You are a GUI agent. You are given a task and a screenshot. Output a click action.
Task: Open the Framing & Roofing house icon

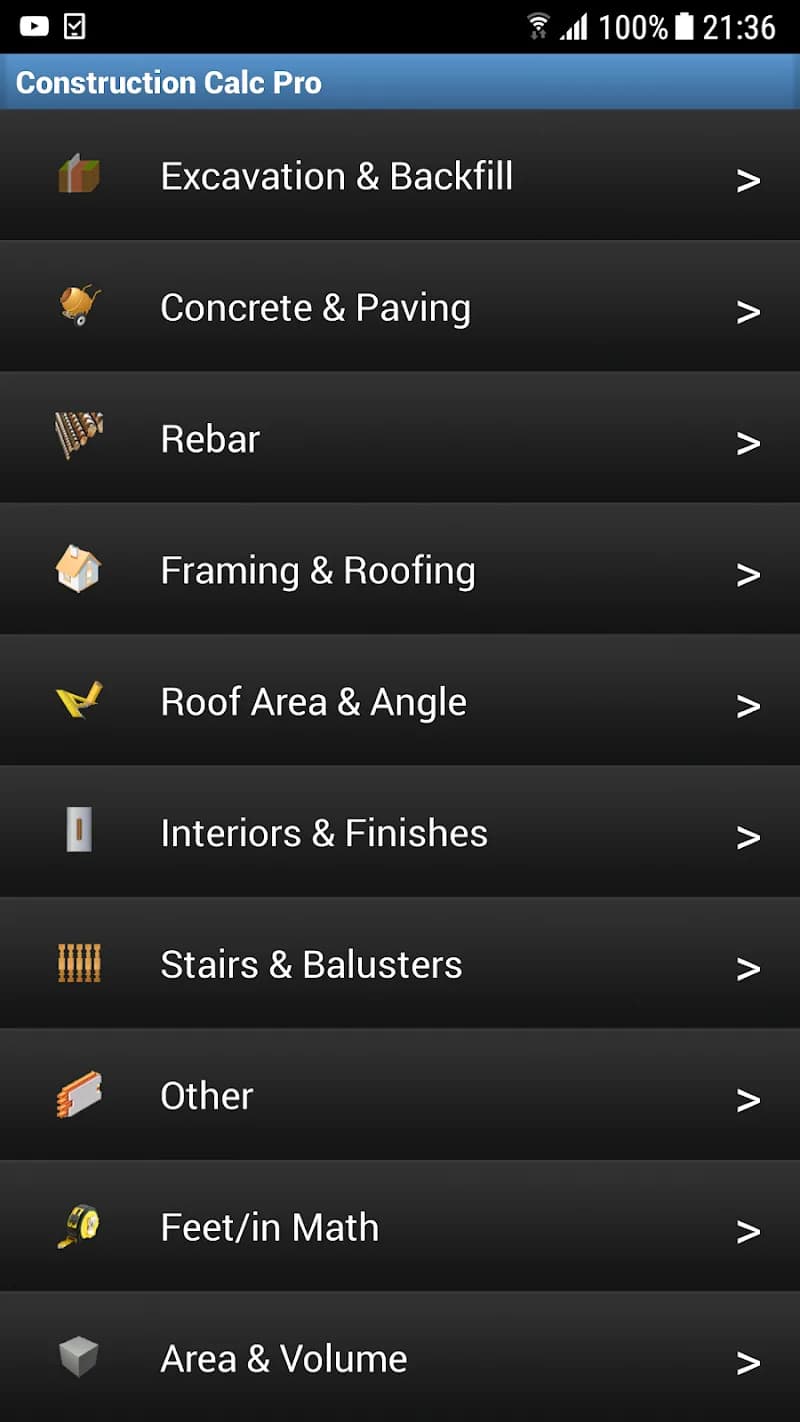pyautogui.click(x=79, y=569)
